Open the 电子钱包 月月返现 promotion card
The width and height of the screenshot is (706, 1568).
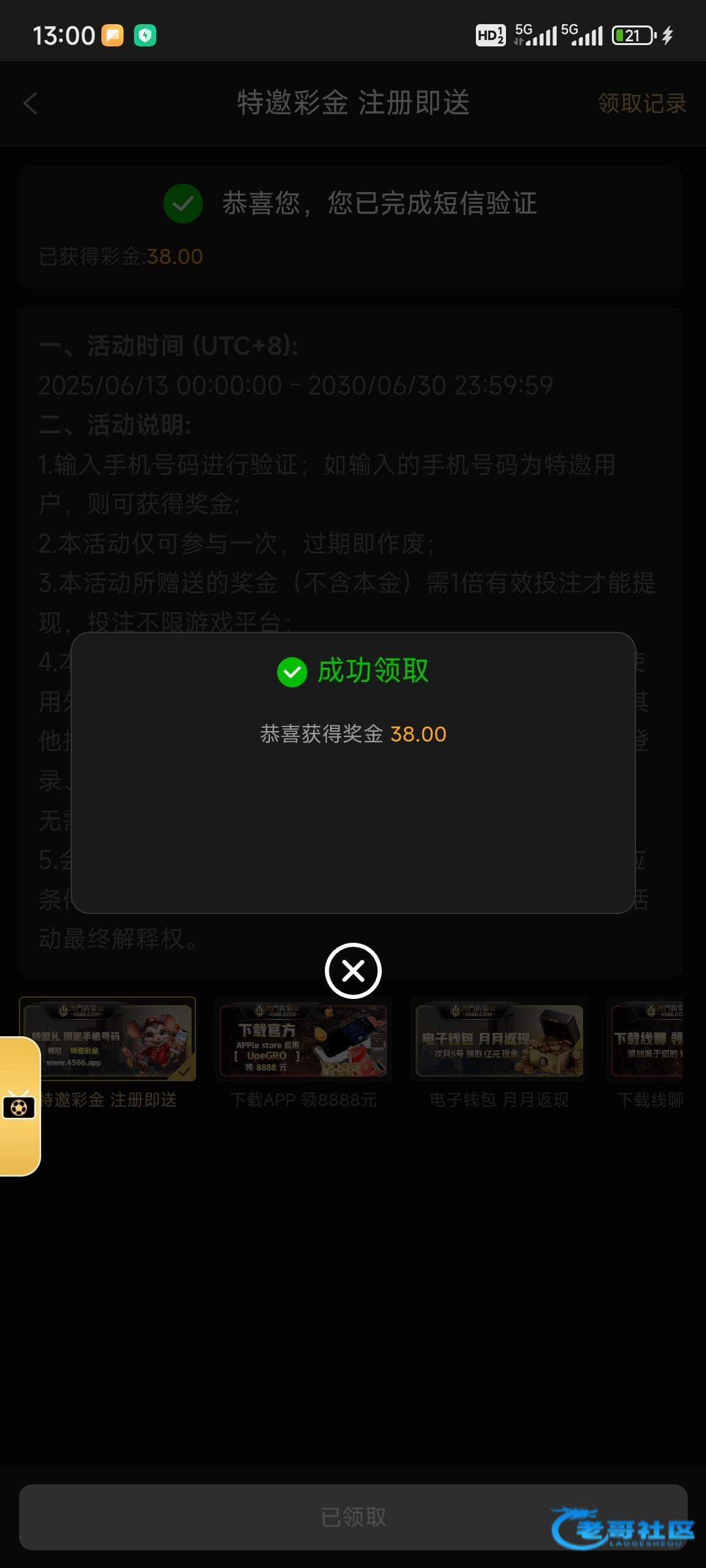[x=499, y=1040]
